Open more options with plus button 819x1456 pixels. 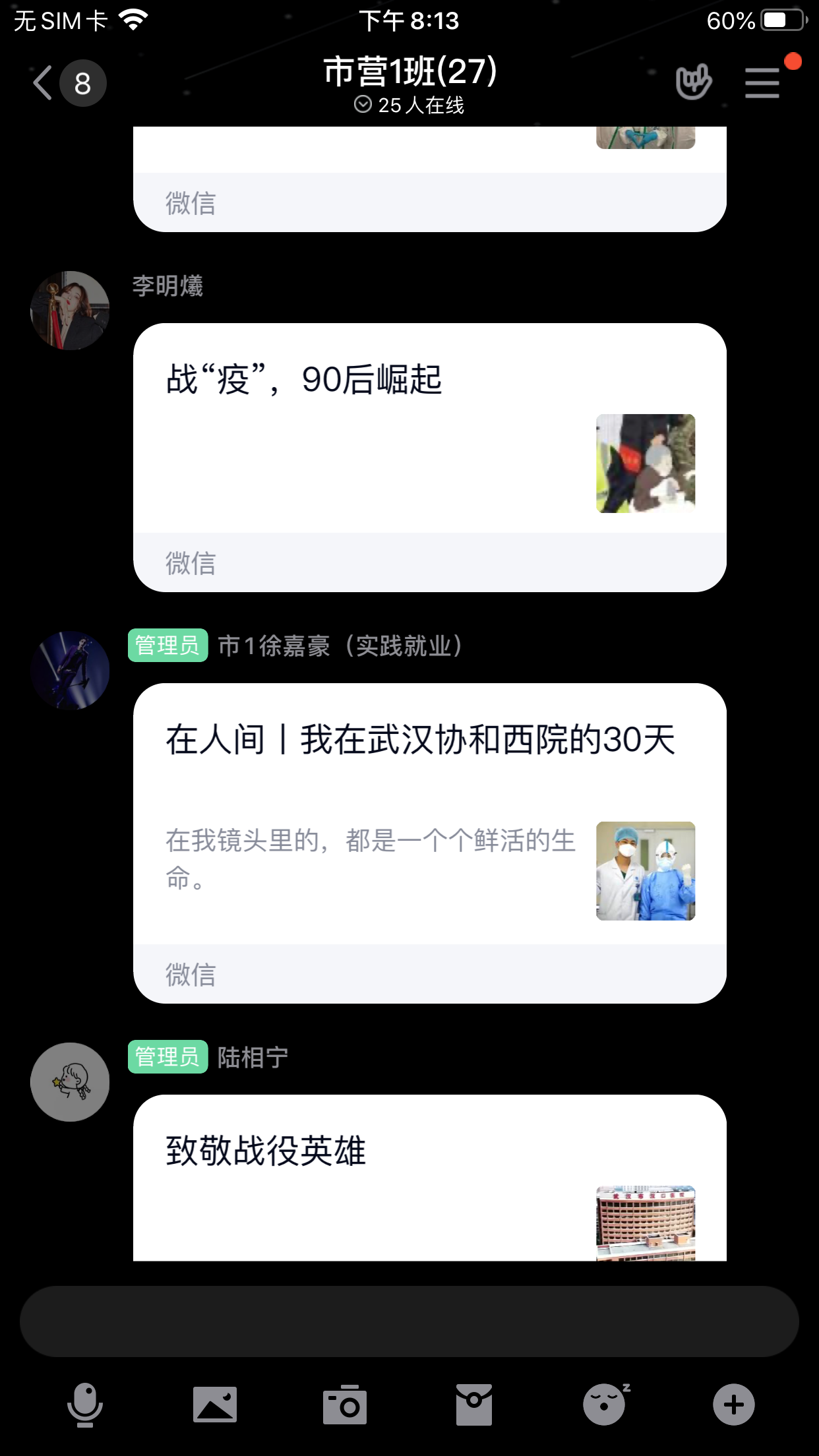coord(733,1405)
